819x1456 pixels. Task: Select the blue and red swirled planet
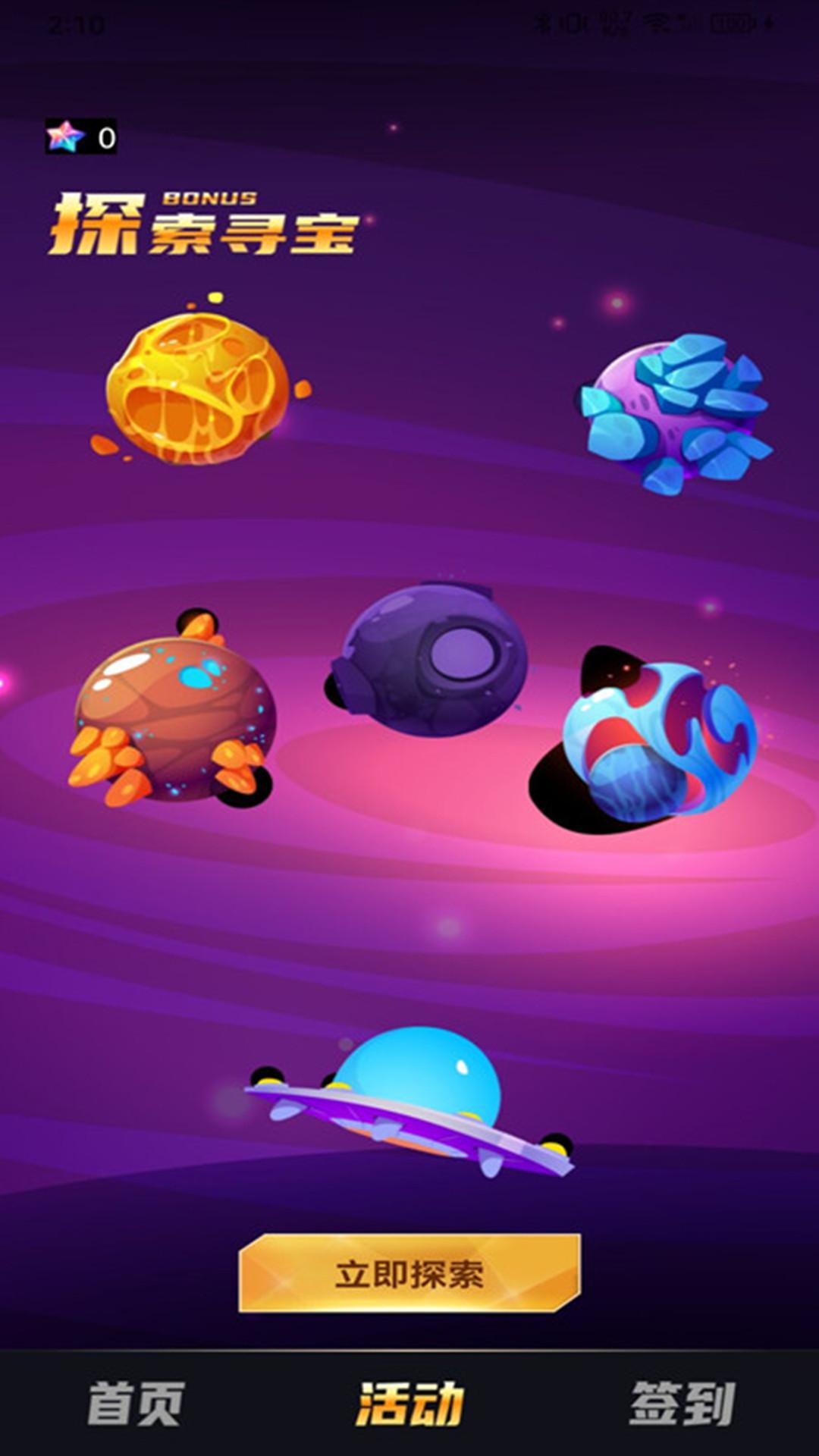pyautogui.click(x=656, y=742)
